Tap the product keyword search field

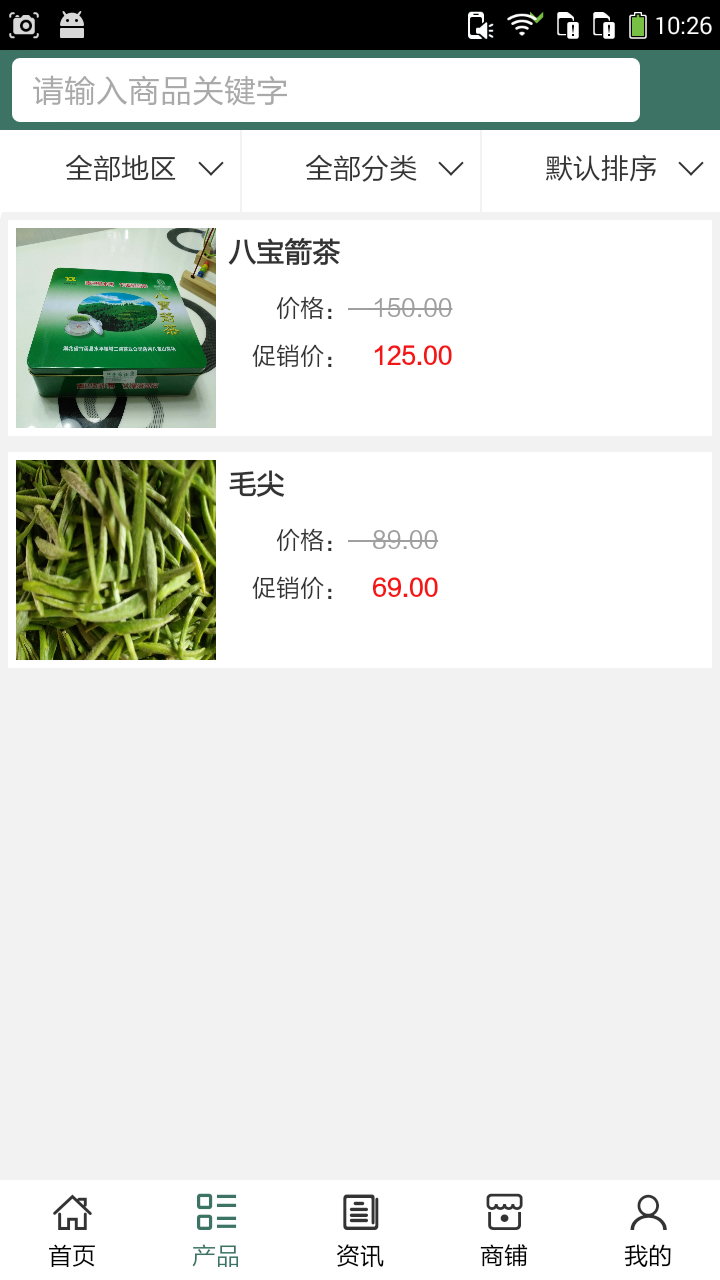325,91
